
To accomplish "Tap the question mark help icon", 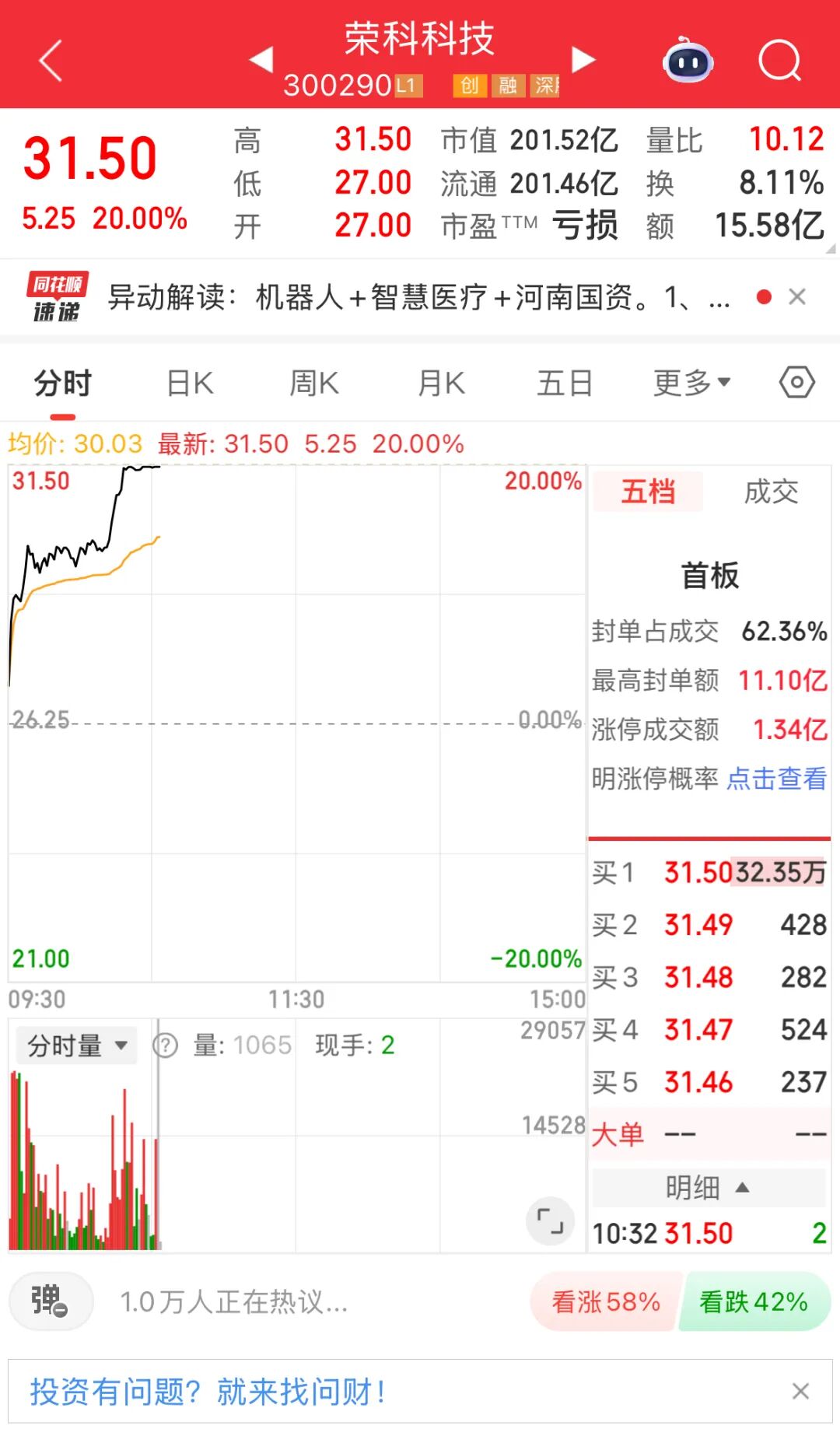I will tap(166, 1045).
